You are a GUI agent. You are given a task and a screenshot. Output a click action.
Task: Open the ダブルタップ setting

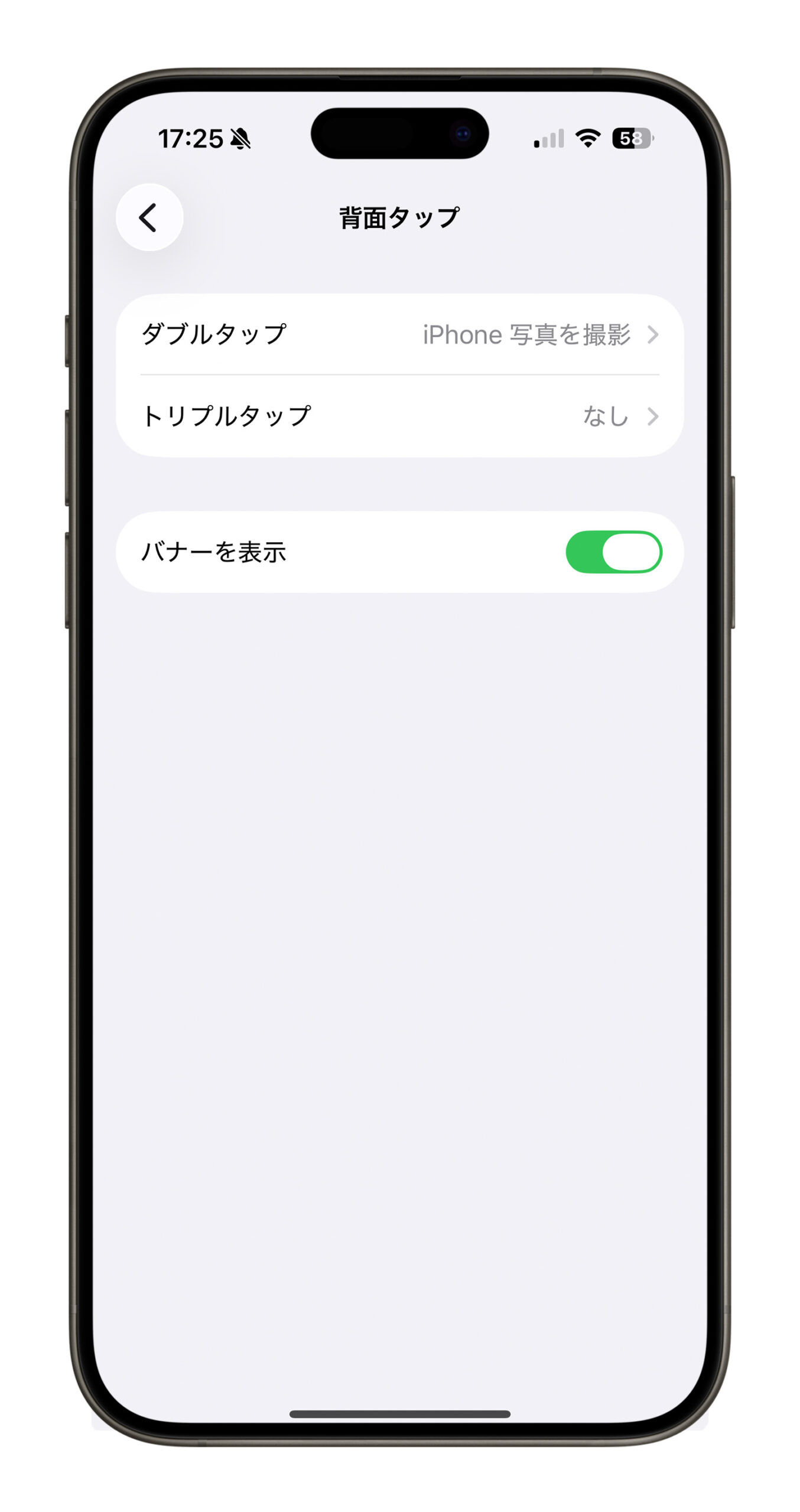tap(399, 334)
